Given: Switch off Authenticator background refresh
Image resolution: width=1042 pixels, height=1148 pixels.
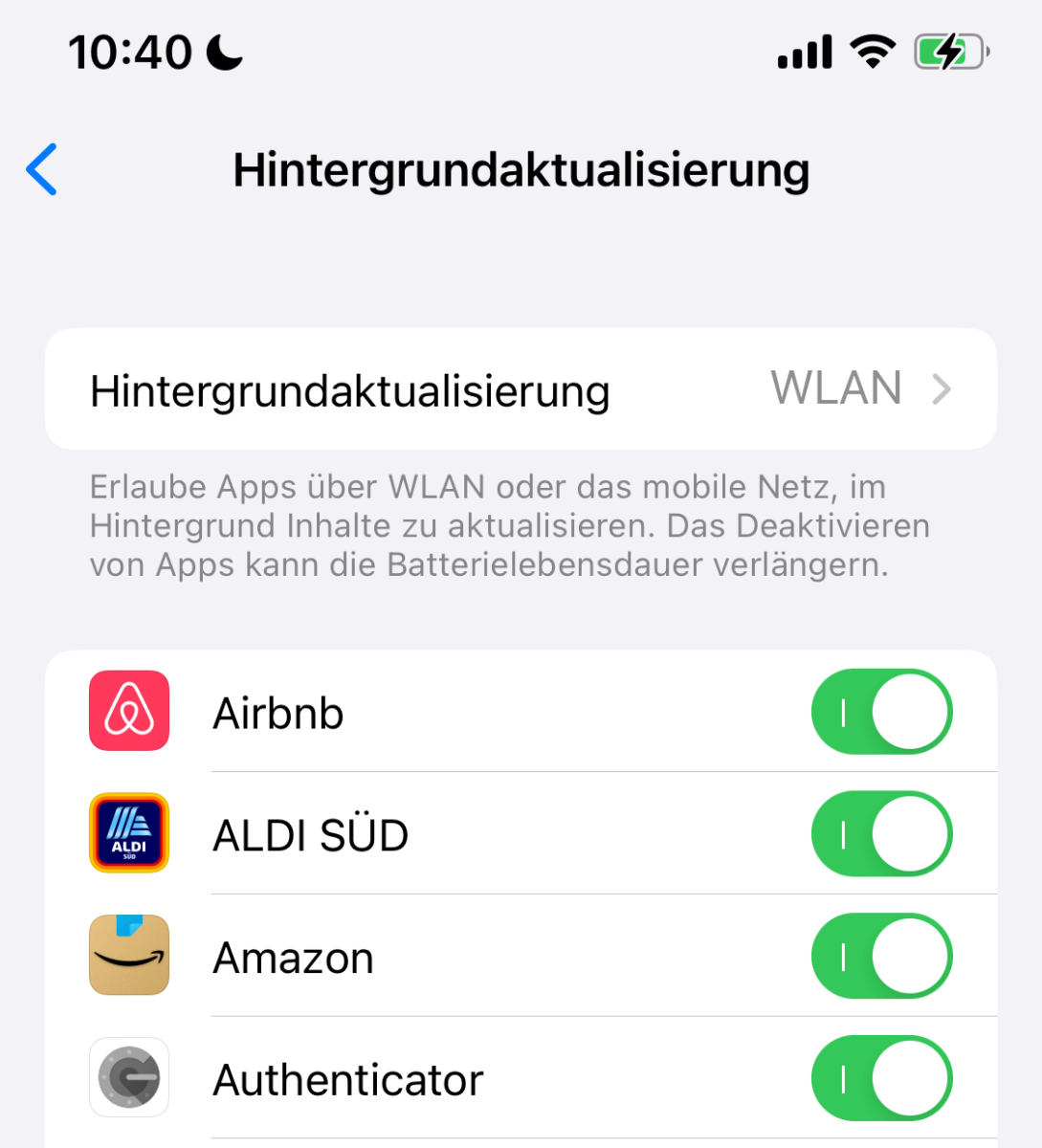Looking at the screenshot, I should click(881, 1078).
